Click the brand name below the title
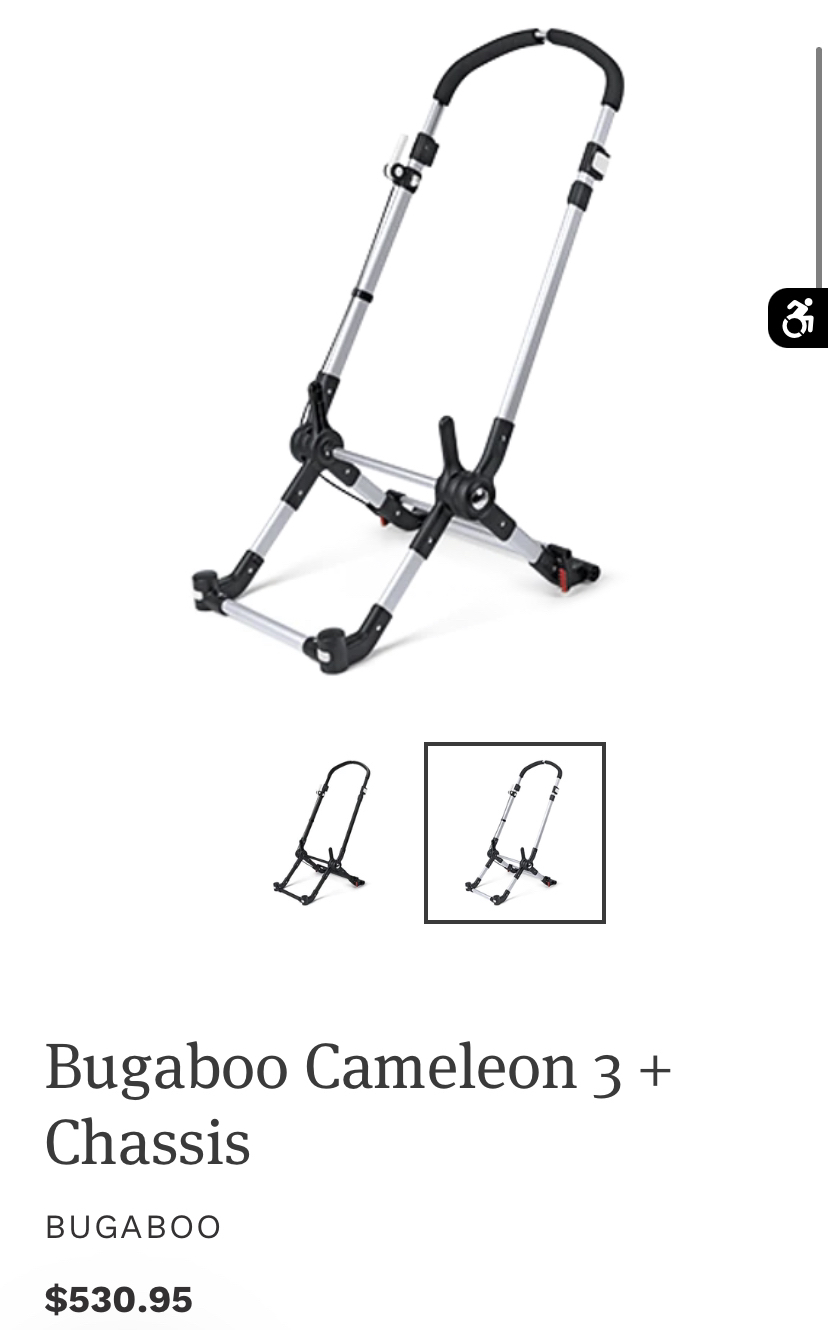Screen dimensions: 828x1330 (132, 1226)
